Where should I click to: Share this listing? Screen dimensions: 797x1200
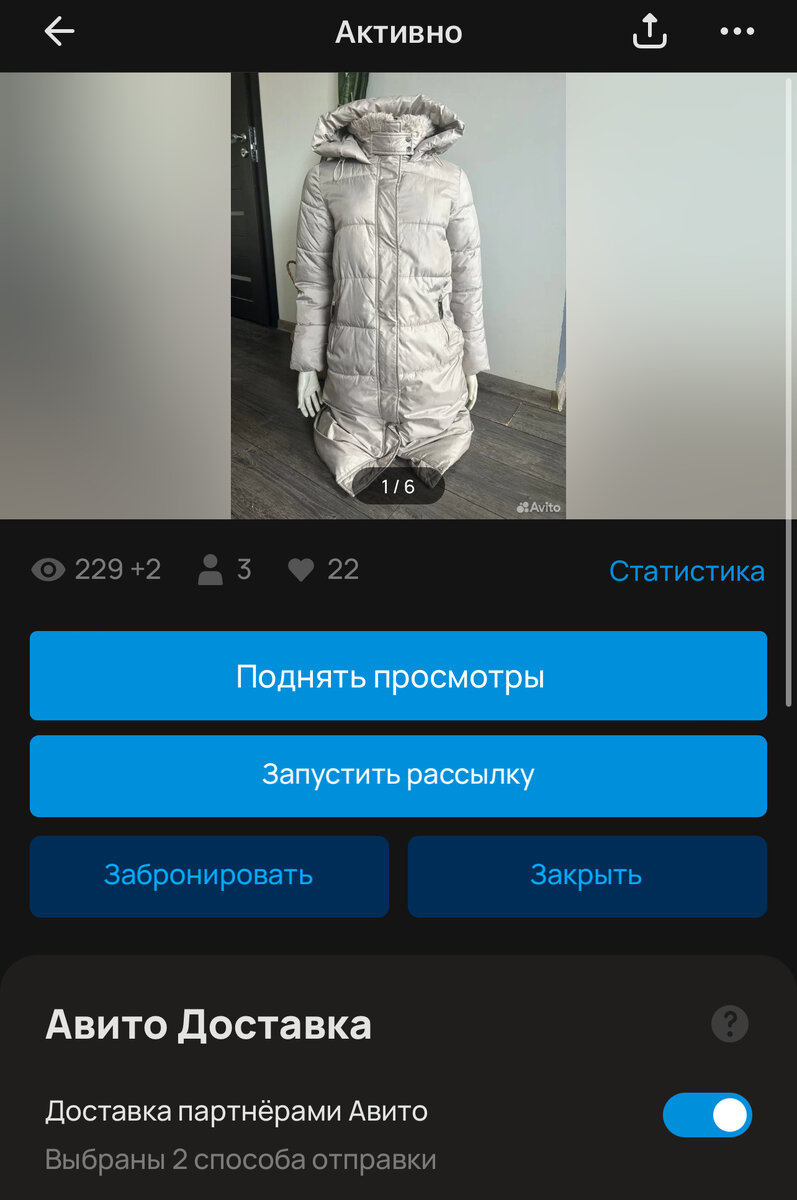[x=649, y=31]
